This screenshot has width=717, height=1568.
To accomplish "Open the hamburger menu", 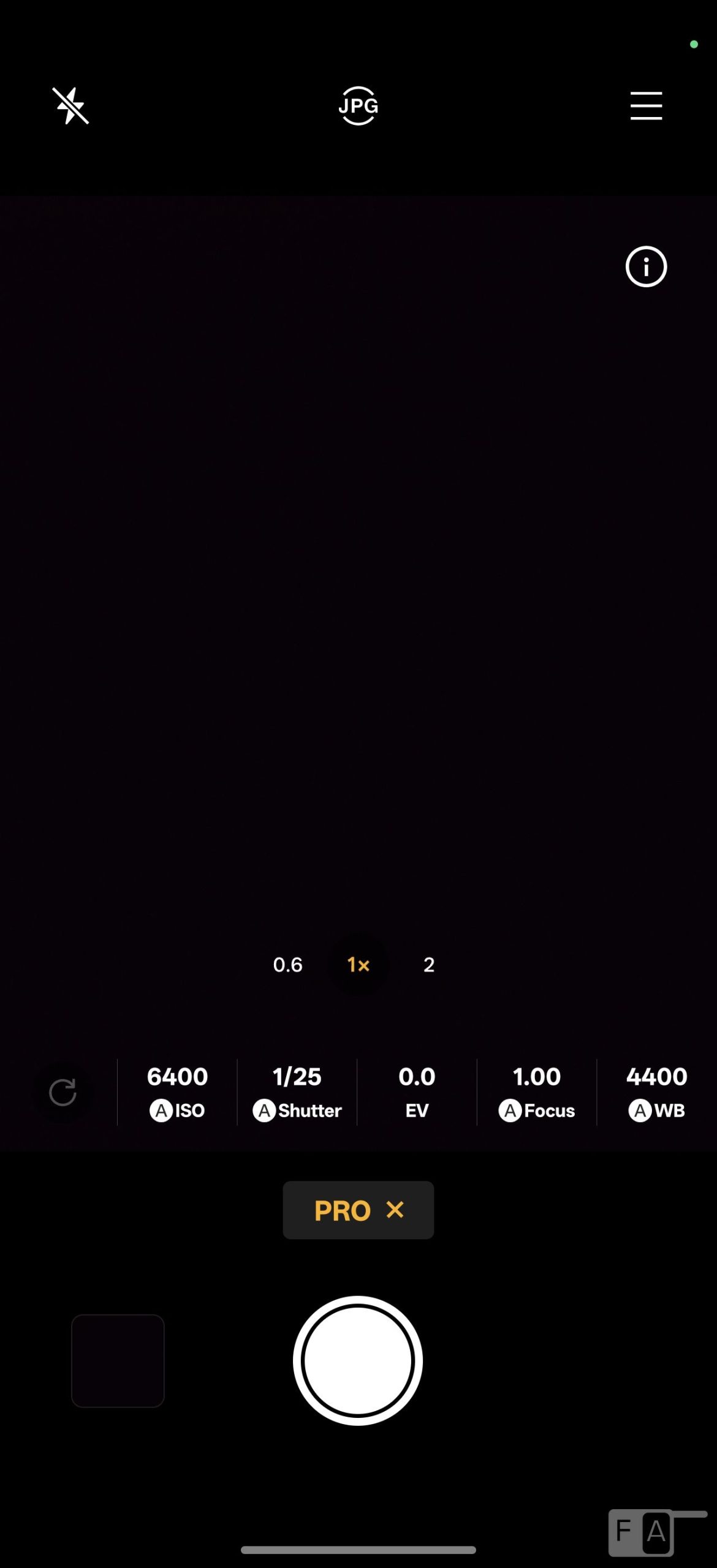I will [x=646, y=106].
